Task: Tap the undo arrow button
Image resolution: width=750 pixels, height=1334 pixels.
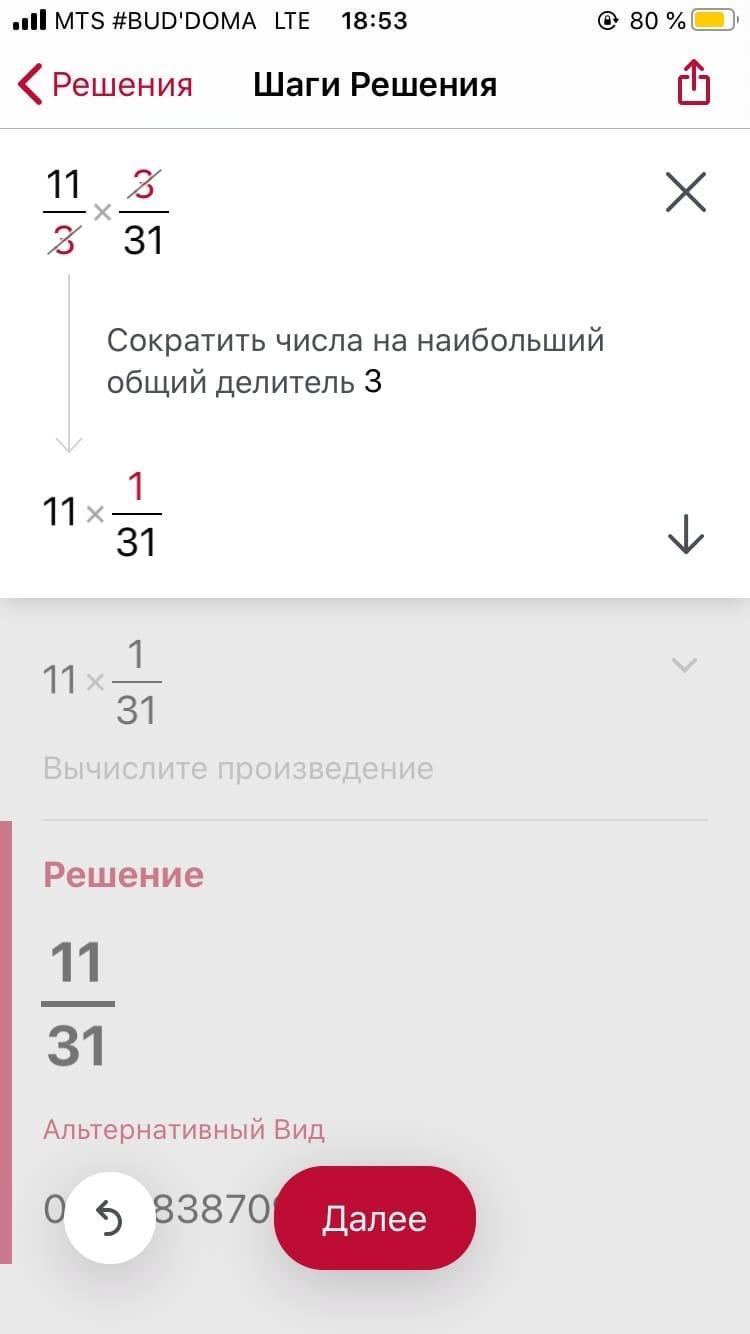Action: [x=109, y=1218]
